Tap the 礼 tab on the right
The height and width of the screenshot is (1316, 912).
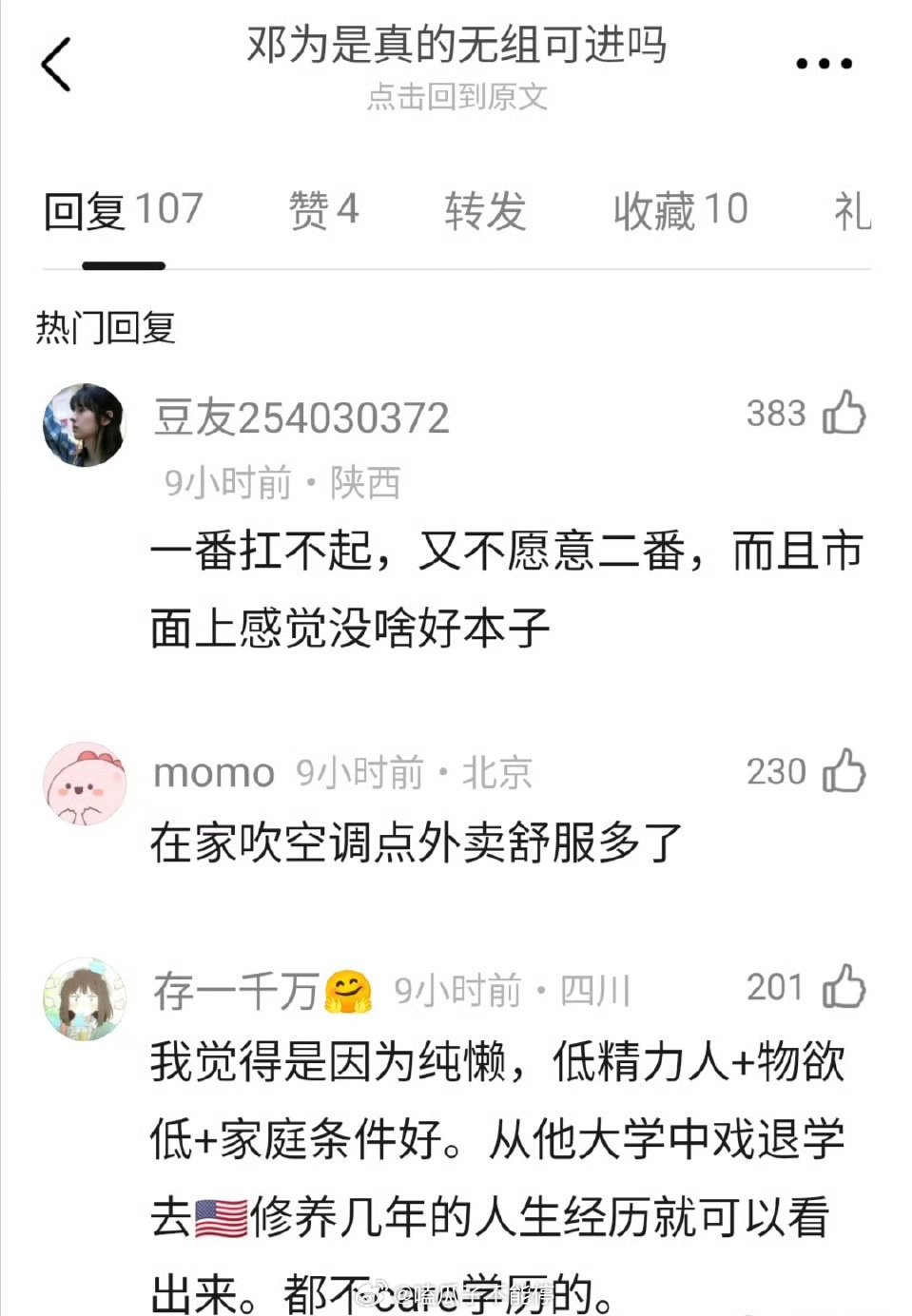(x=853, y=210)
